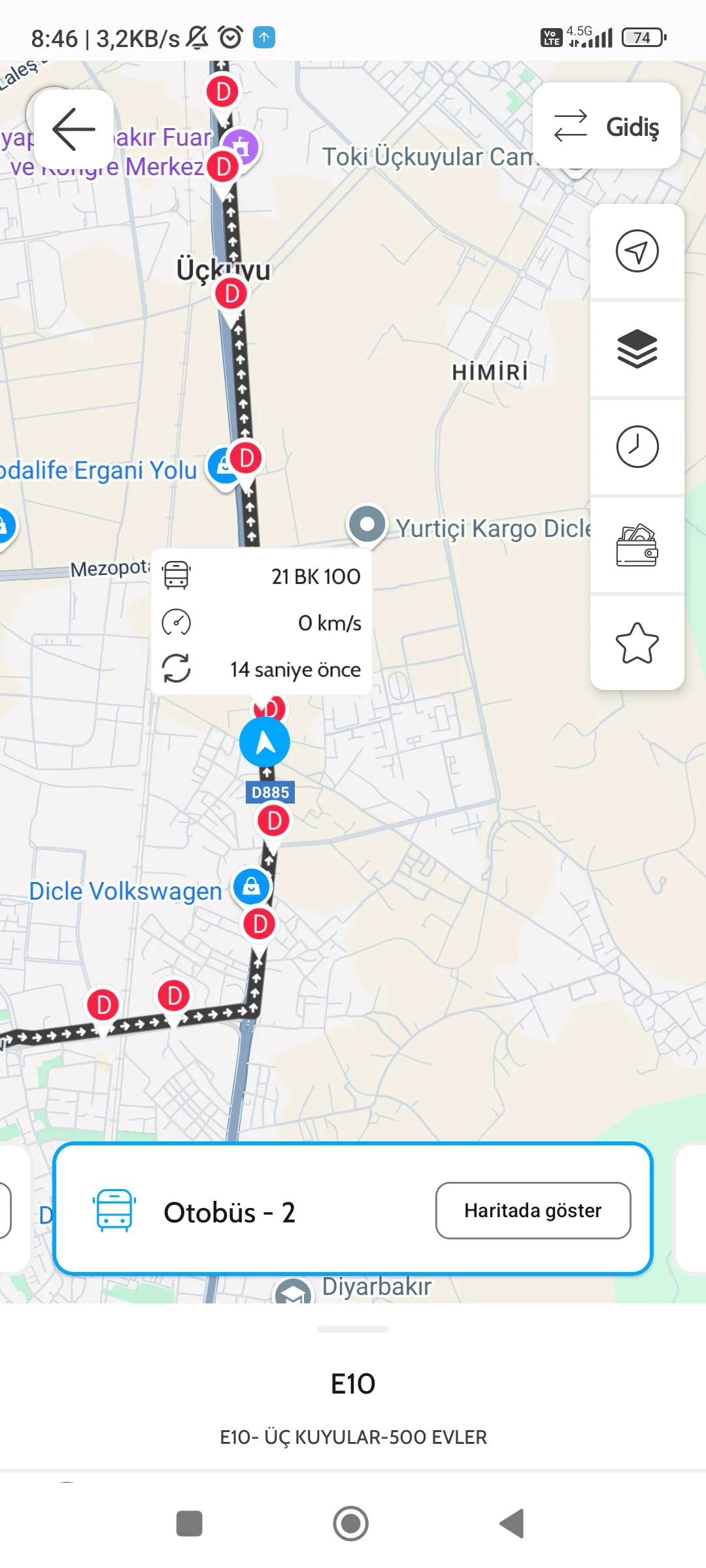706x1568 pixels.
Task: Tap the Dicle Volkswagen shop marker
Action: click(x=252, y=887)
